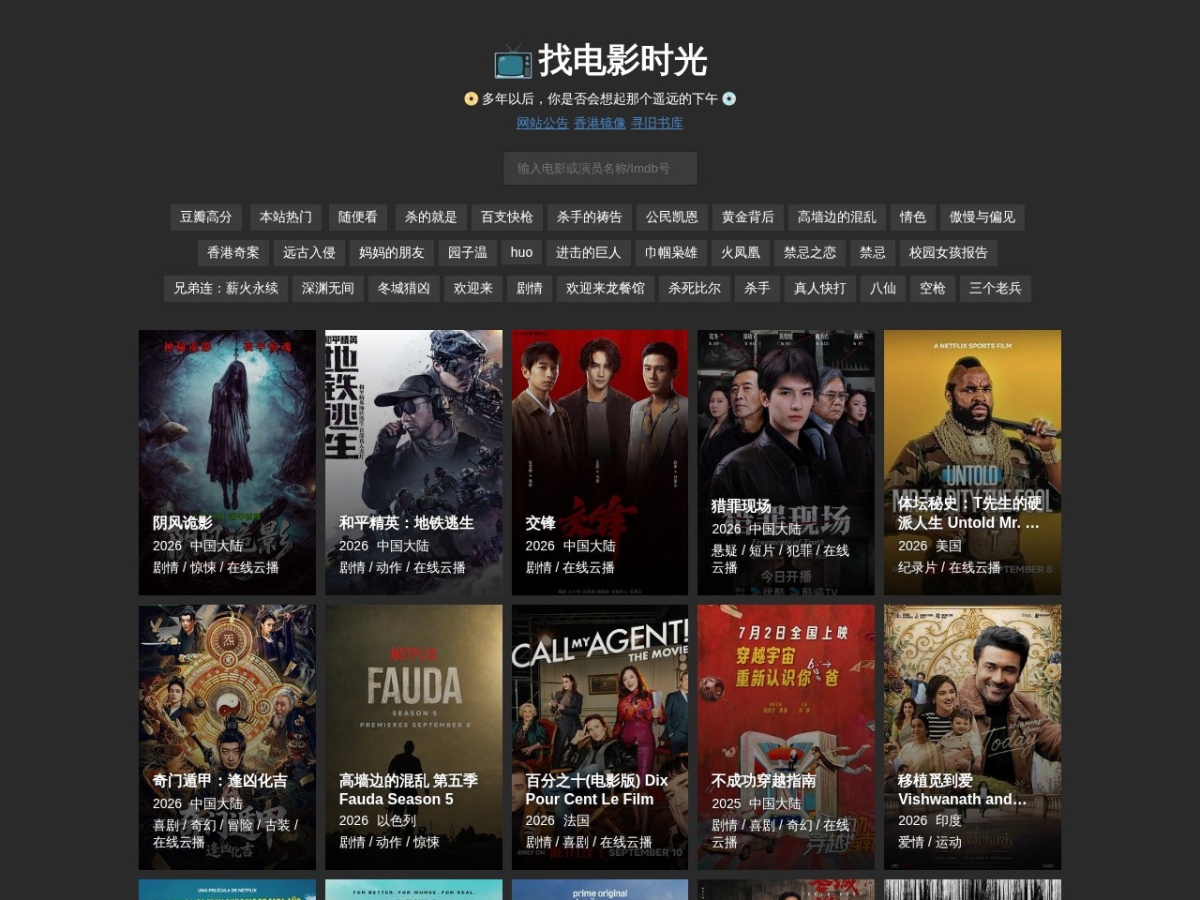Choose the 欢迎来龙餐馆 tag
Screen dimensions: 1200x900
point(605,289)
